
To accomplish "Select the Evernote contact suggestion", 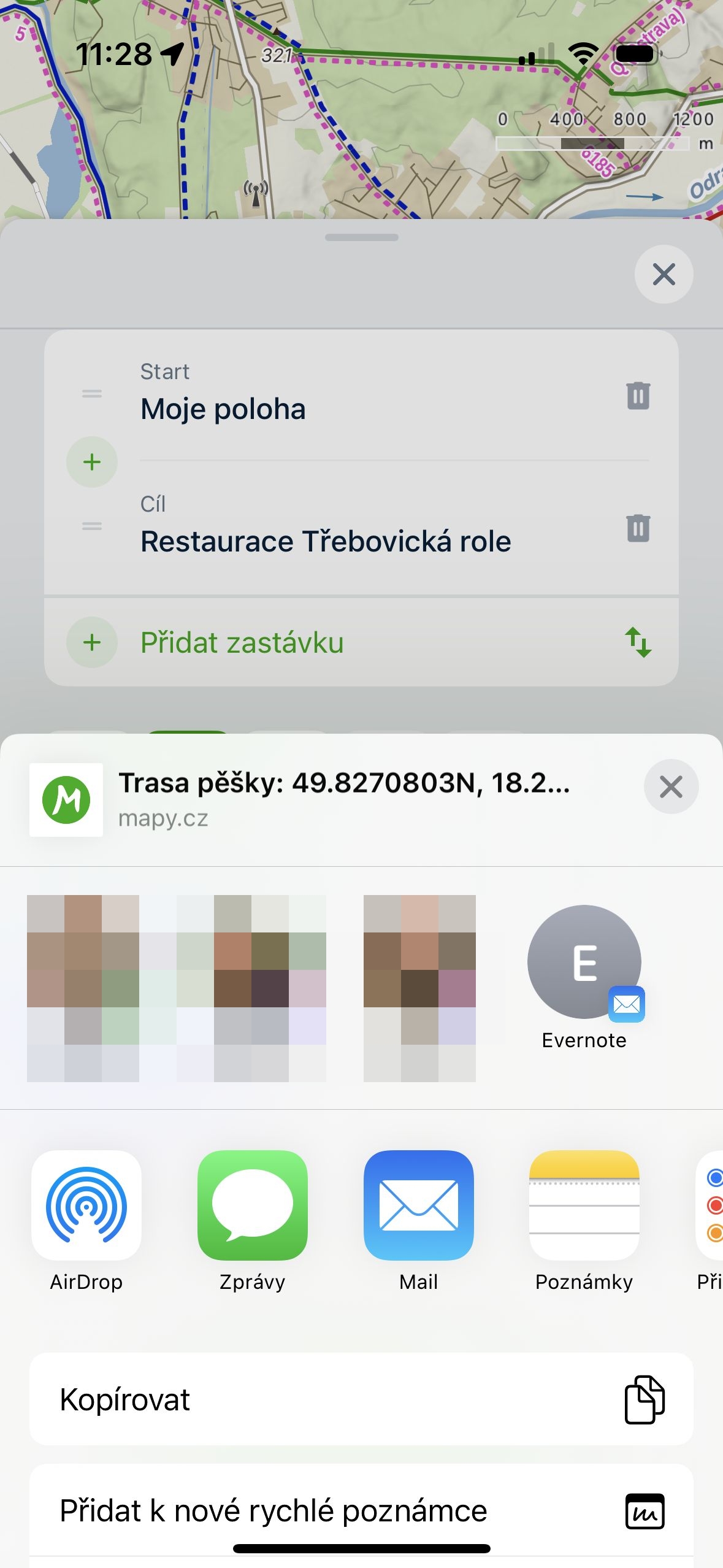I will pyautogui.click(x=584, y=977).
